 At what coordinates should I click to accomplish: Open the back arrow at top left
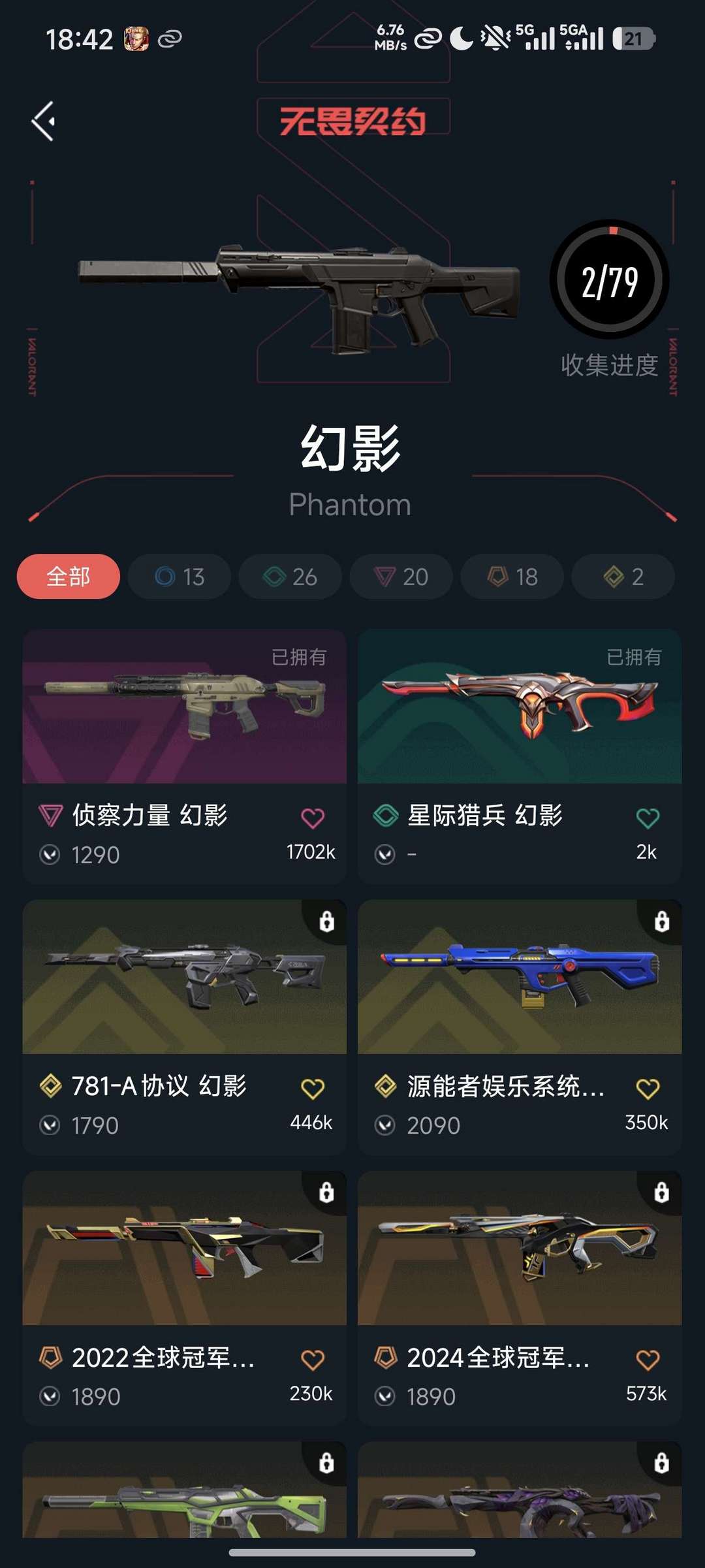[x=42, y=121]
